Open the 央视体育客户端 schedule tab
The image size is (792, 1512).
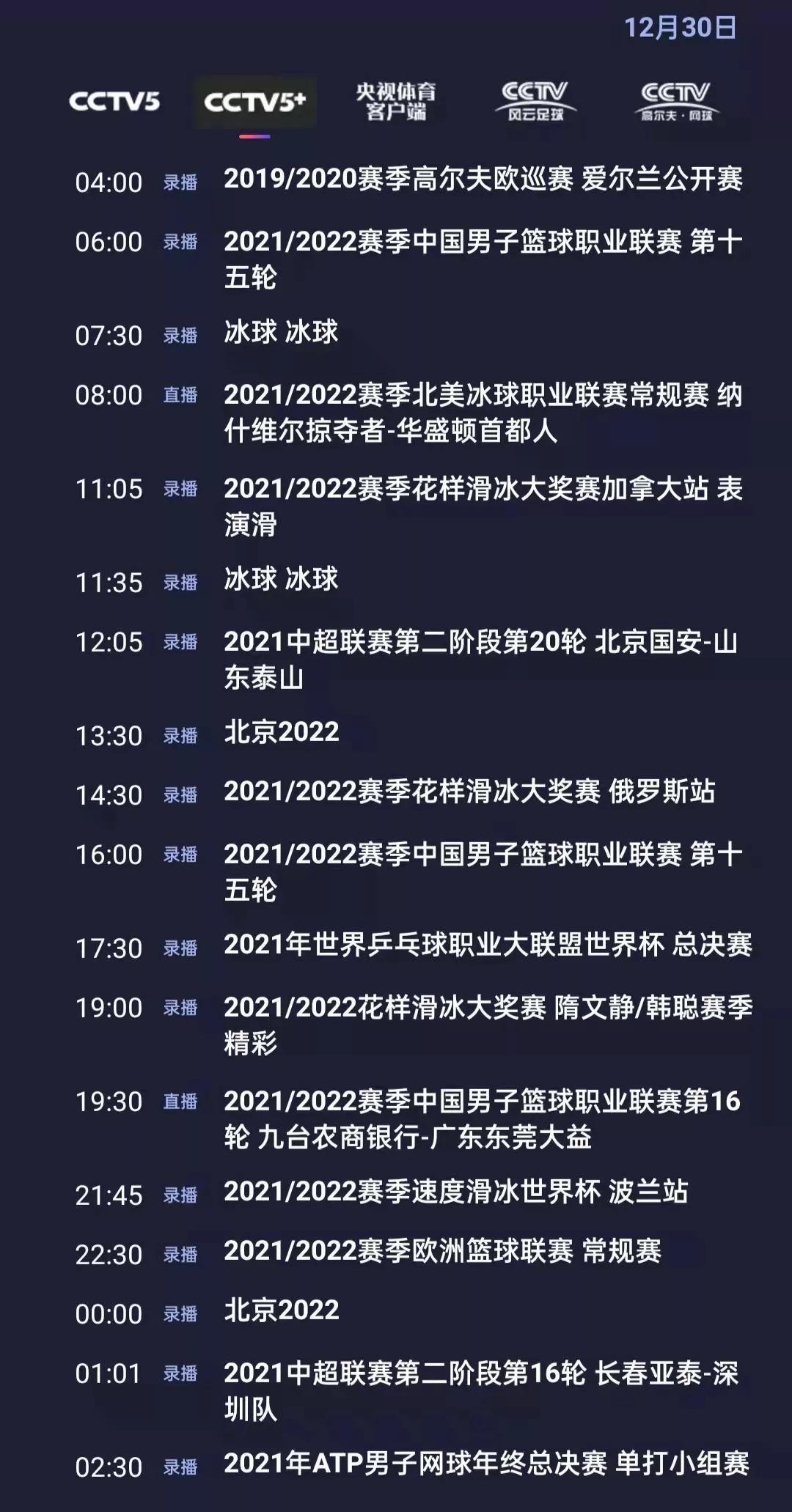coord(396,102)
